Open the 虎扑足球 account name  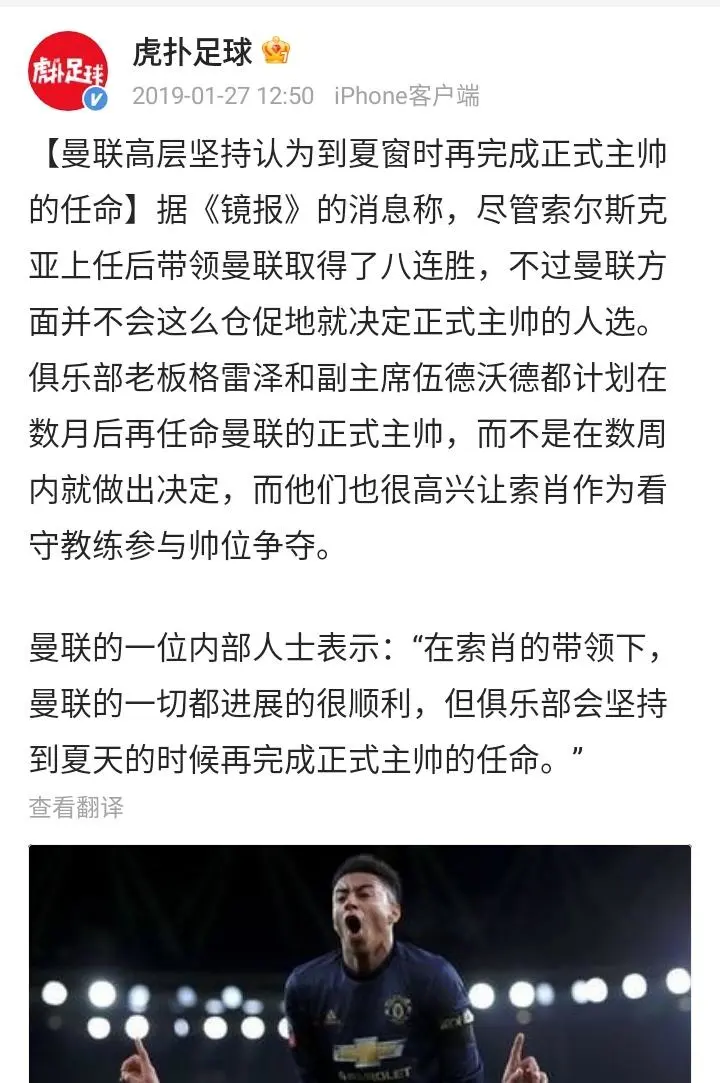tap(192, 52)
